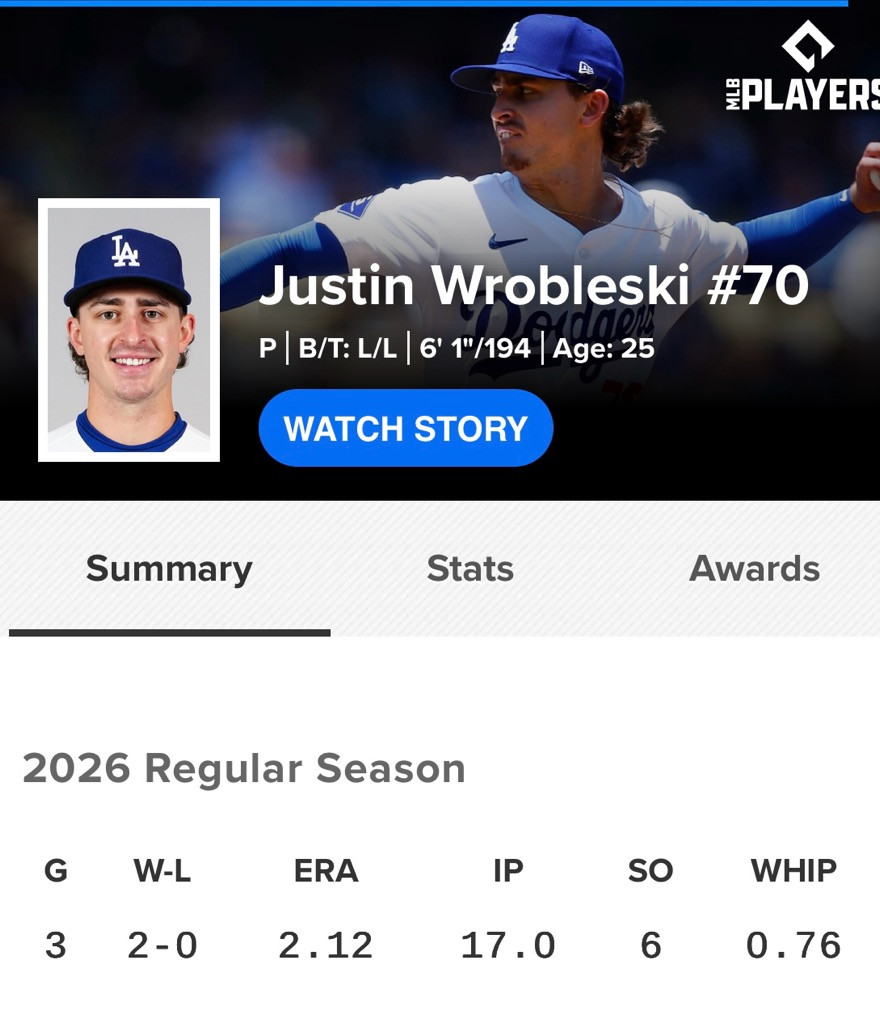The height and width of the screenshot is (1024, 880).
Task: Open the Awards tab
Action: pyautogui.click(x=754, y=569)
